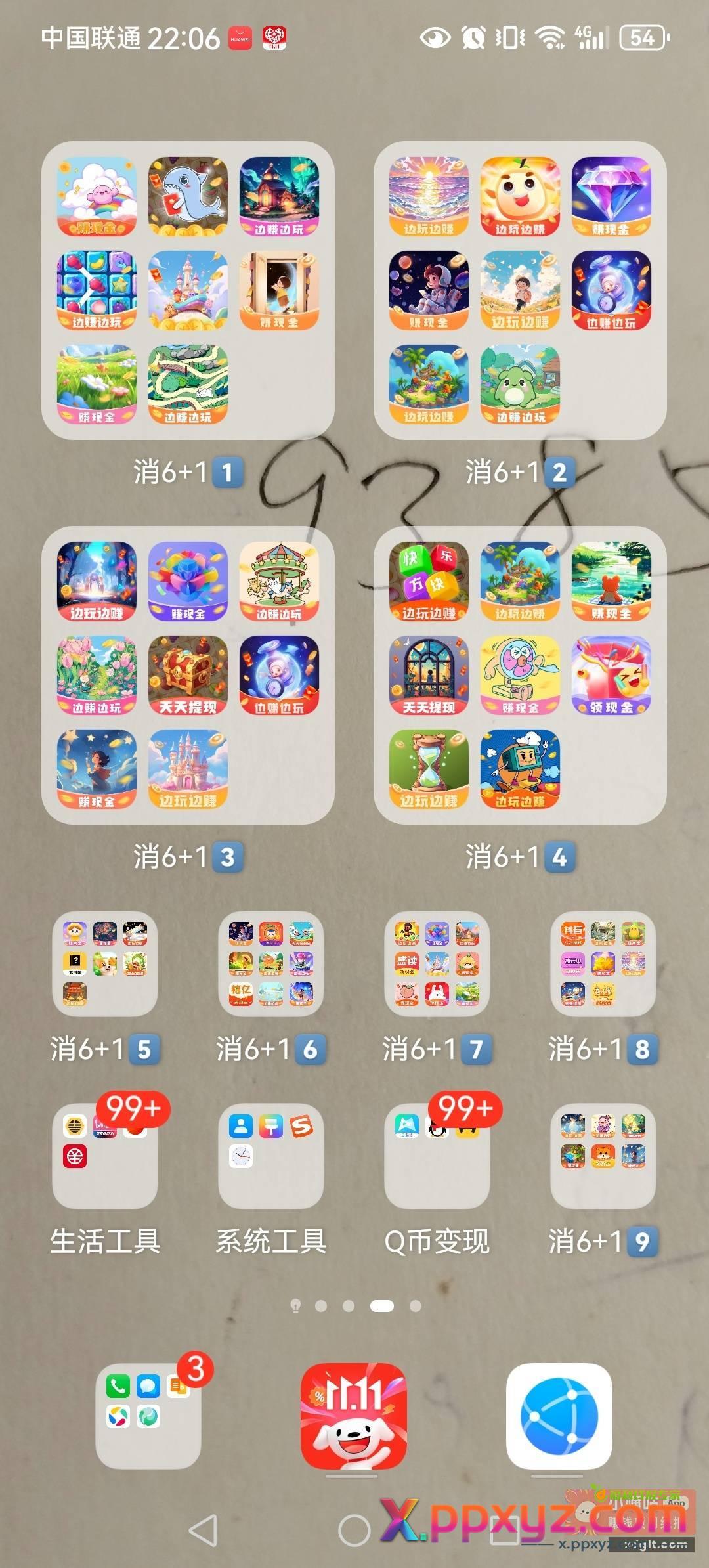Open the 消6+1 9 folder
The image size is (709, 1568).
(603, 1155)
